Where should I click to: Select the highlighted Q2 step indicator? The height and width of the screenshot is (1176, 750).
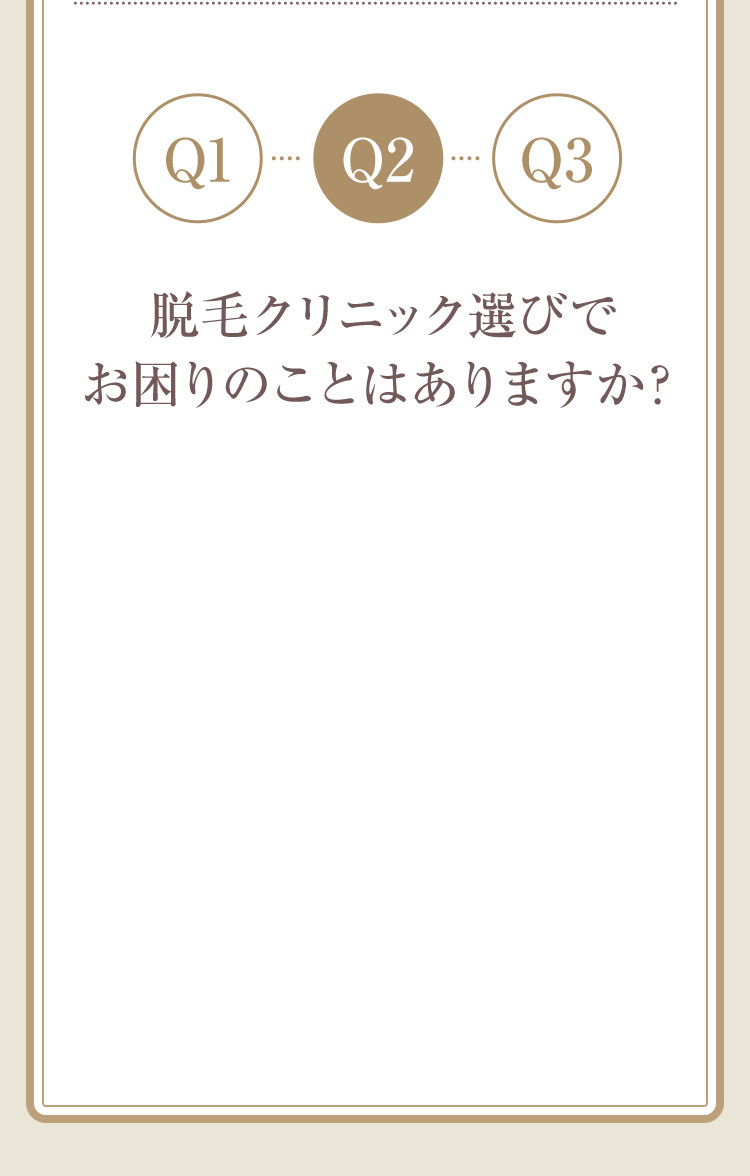(378, 158)
